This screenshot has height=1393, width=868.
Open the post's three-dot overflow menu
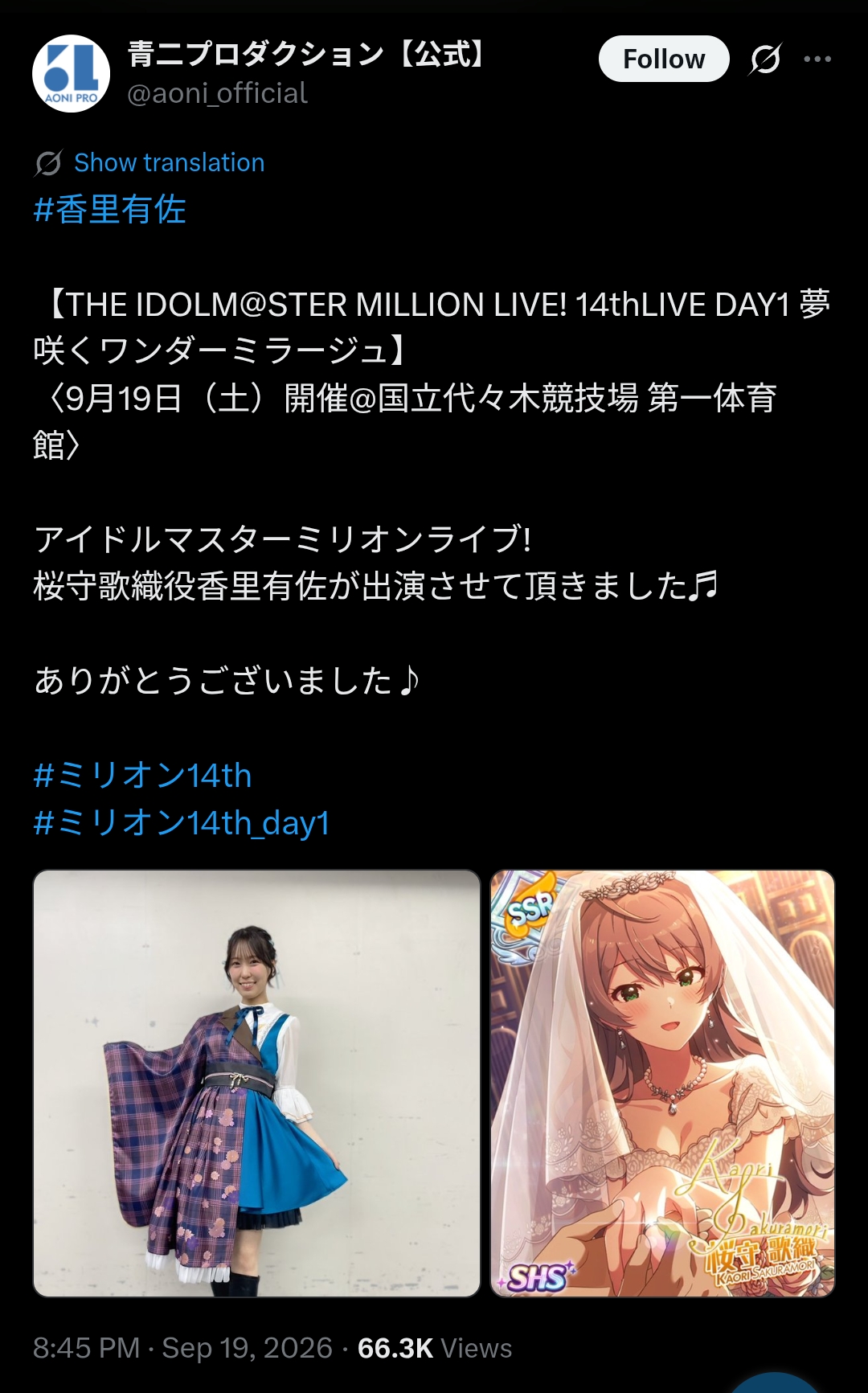[817, 59]
